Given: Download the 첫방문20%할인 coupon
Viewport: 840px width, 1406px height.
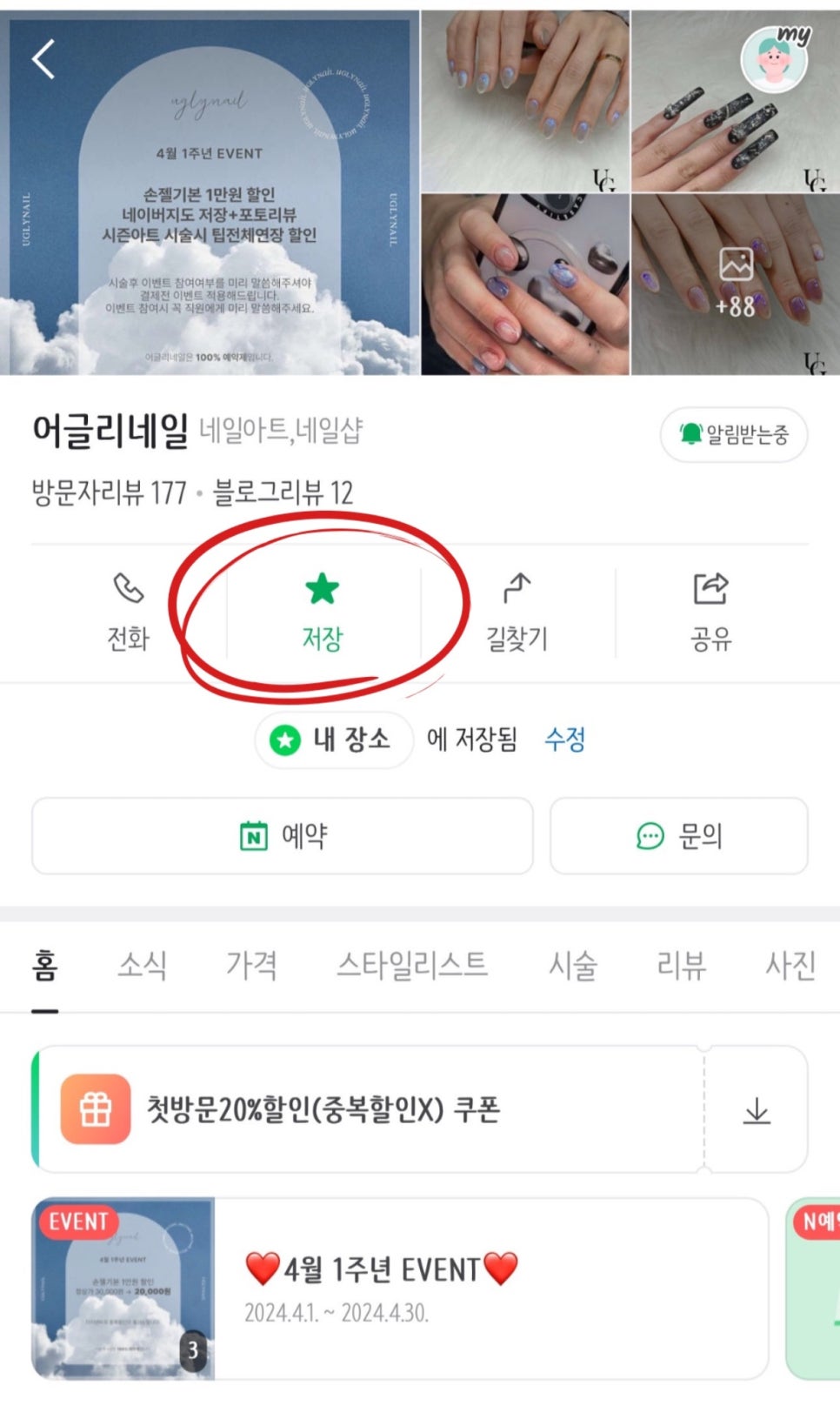Looking at the screenshot, I should point(757,1111).
